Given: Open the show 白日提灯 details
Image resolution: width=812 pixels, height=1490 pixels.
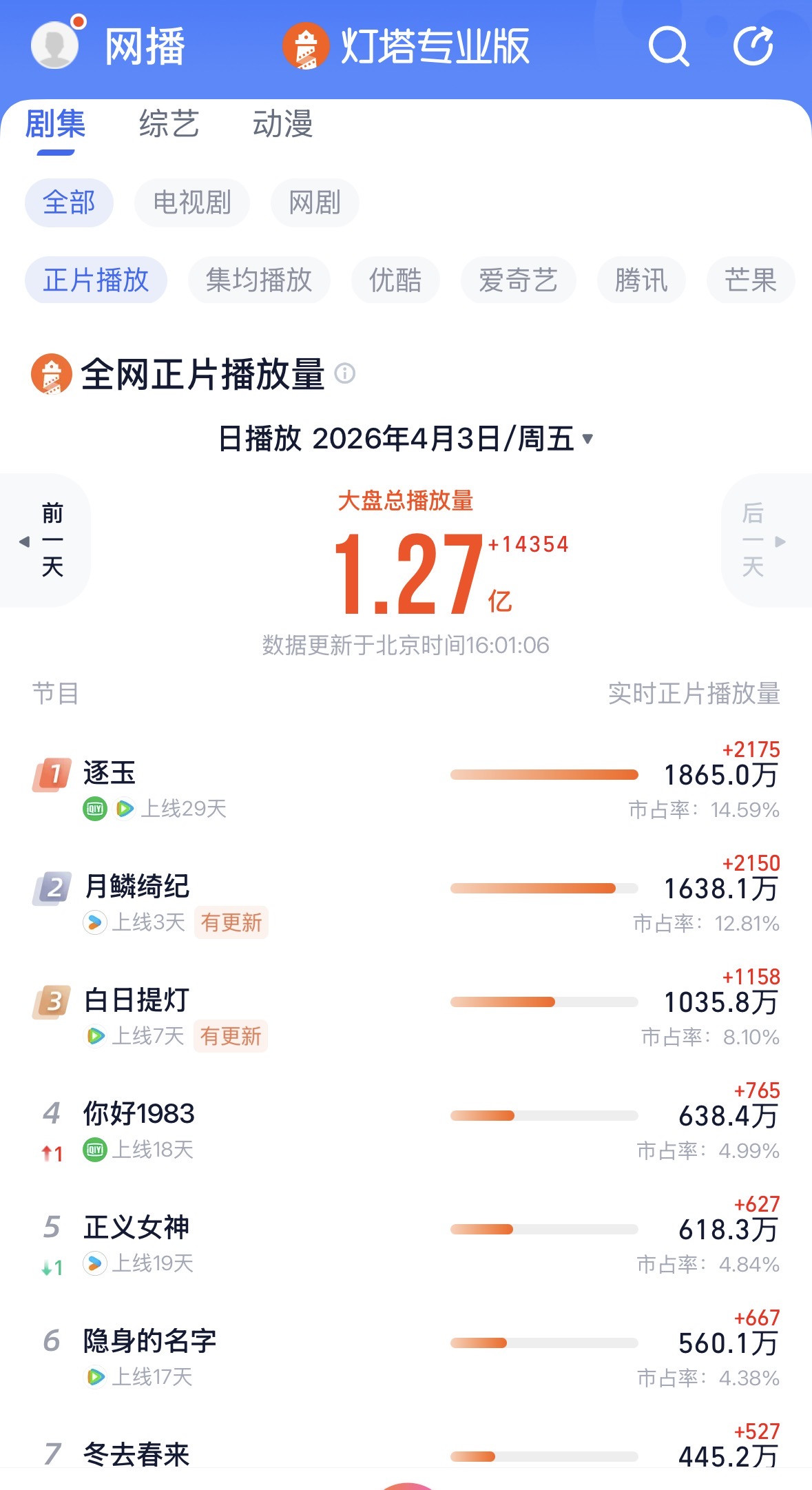Looking at the screenshot, I should click(x=136, y=1000).
